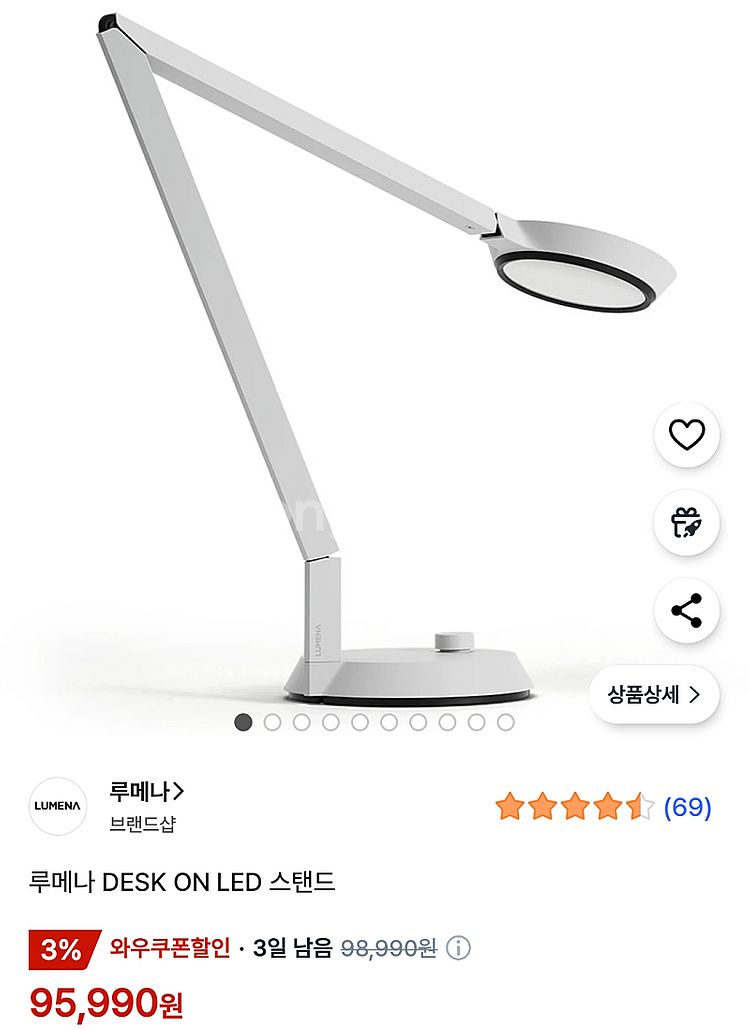Jump to the second product image dot
Viewport: 750px width, 1030px height.
point(272,722)
